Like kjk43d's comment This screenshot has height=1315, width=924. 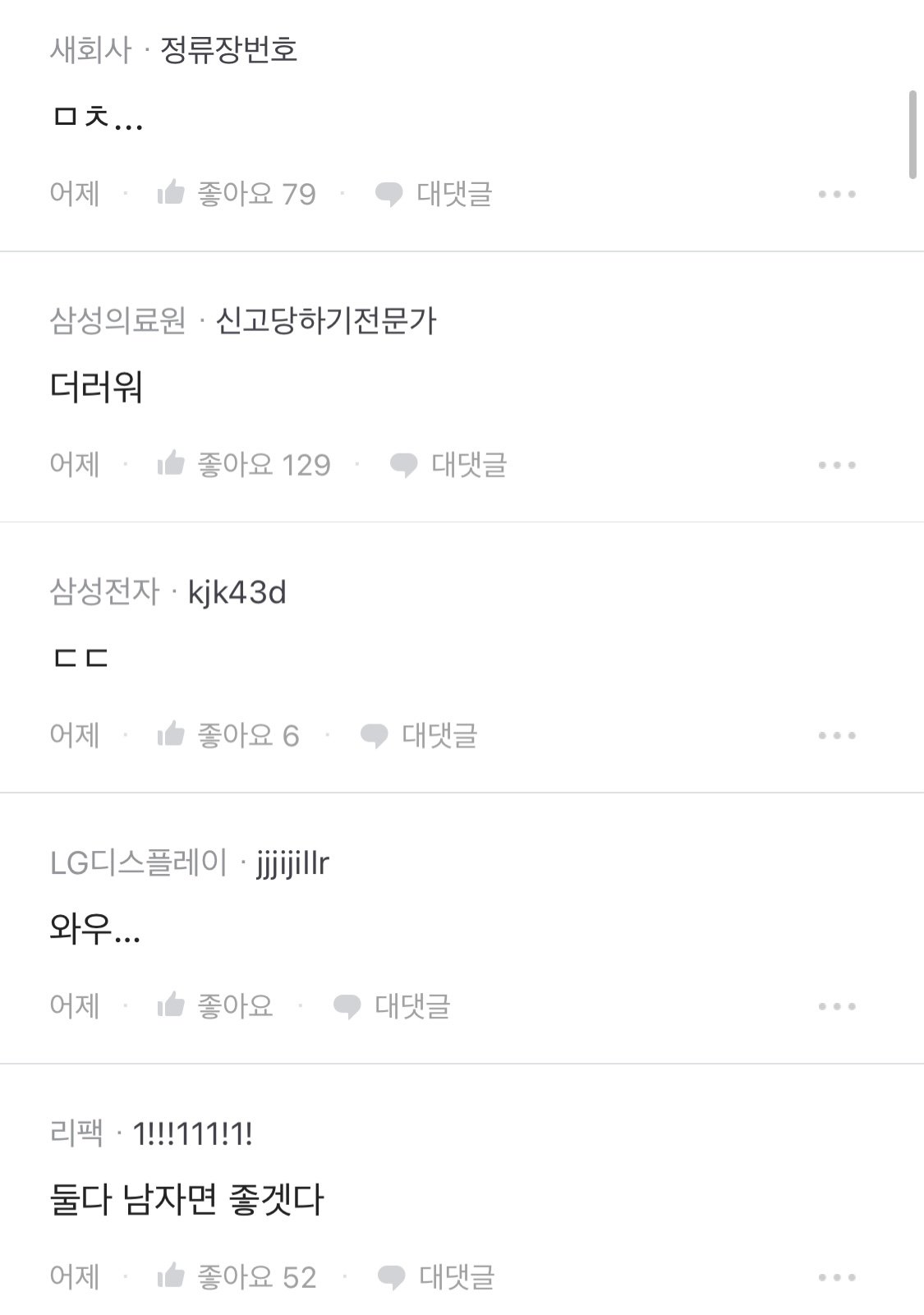click(x=228, y=735)
